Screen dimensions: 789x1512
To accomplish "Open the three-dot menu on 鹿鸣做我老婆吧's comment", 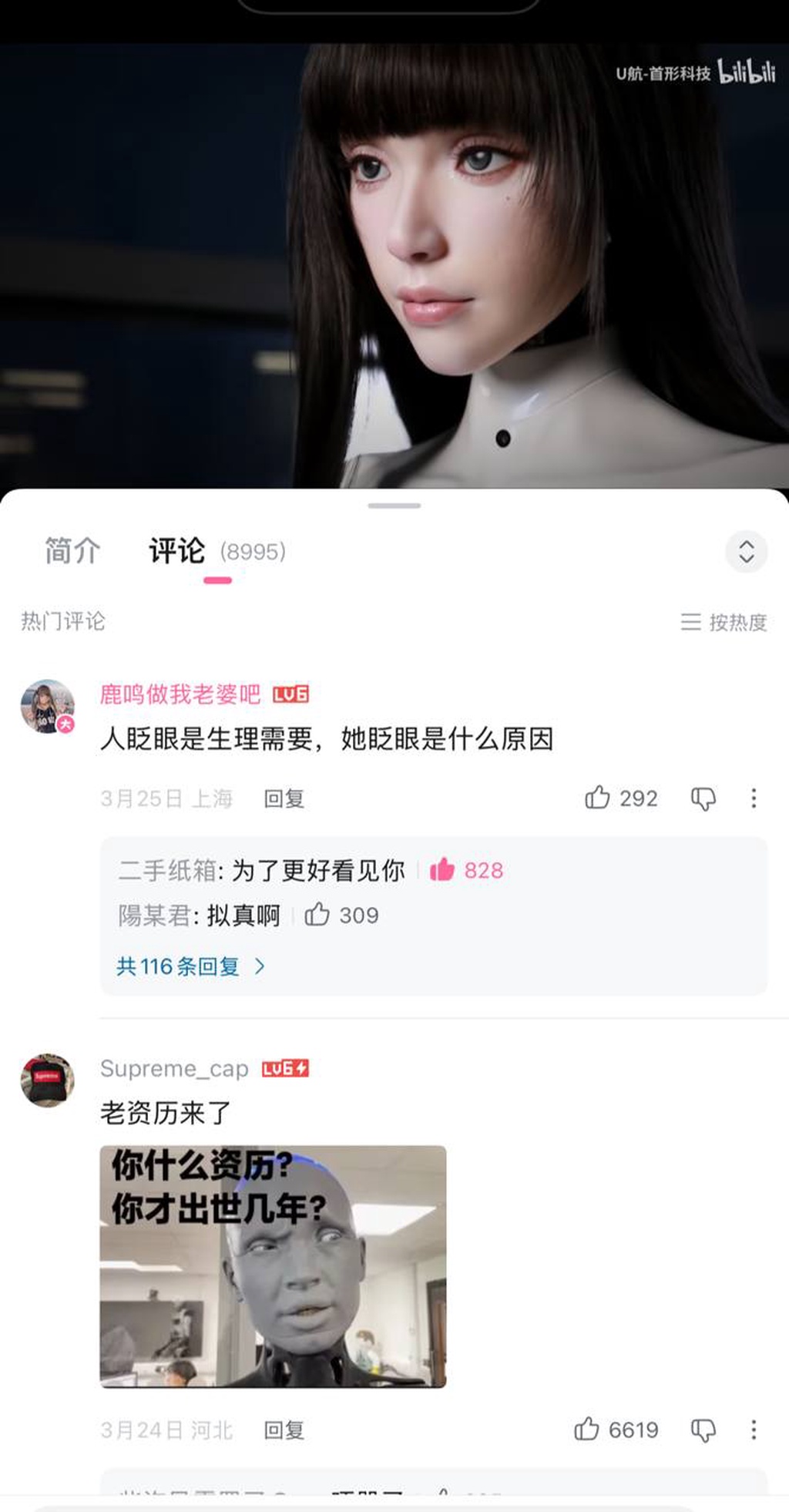I will pos(754,798).
